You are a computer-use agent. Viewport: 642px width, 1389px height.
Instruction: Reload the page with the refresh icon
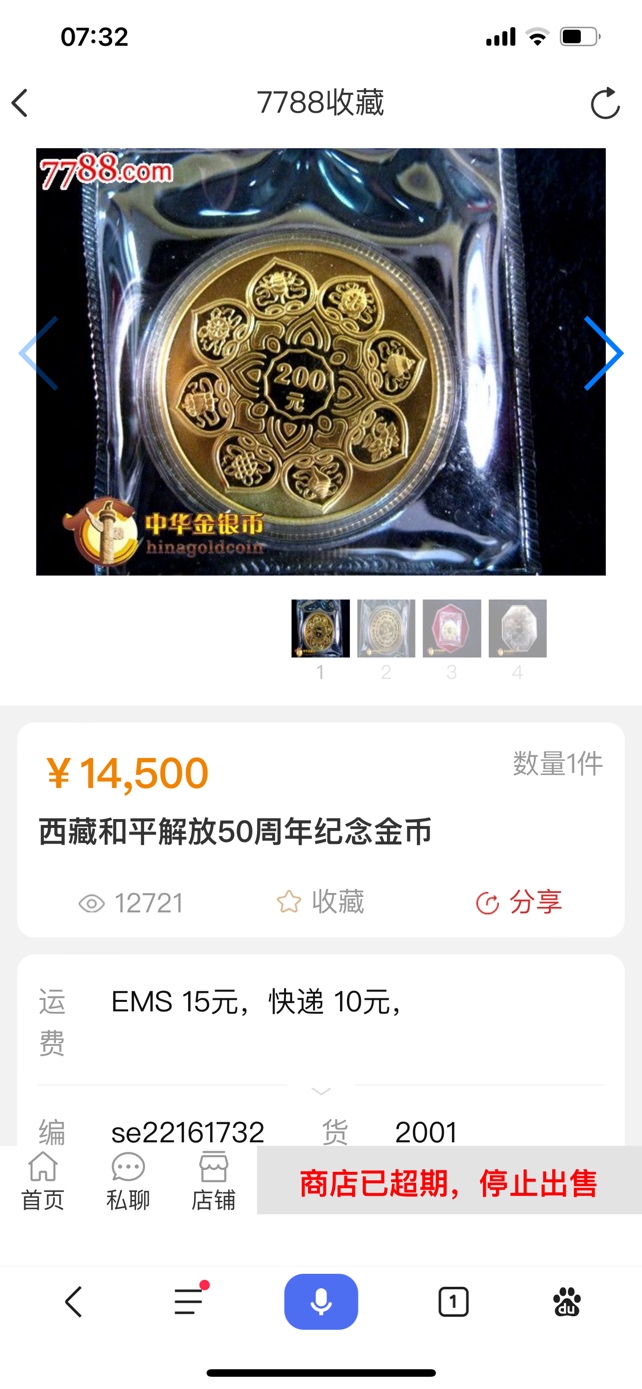604,103
